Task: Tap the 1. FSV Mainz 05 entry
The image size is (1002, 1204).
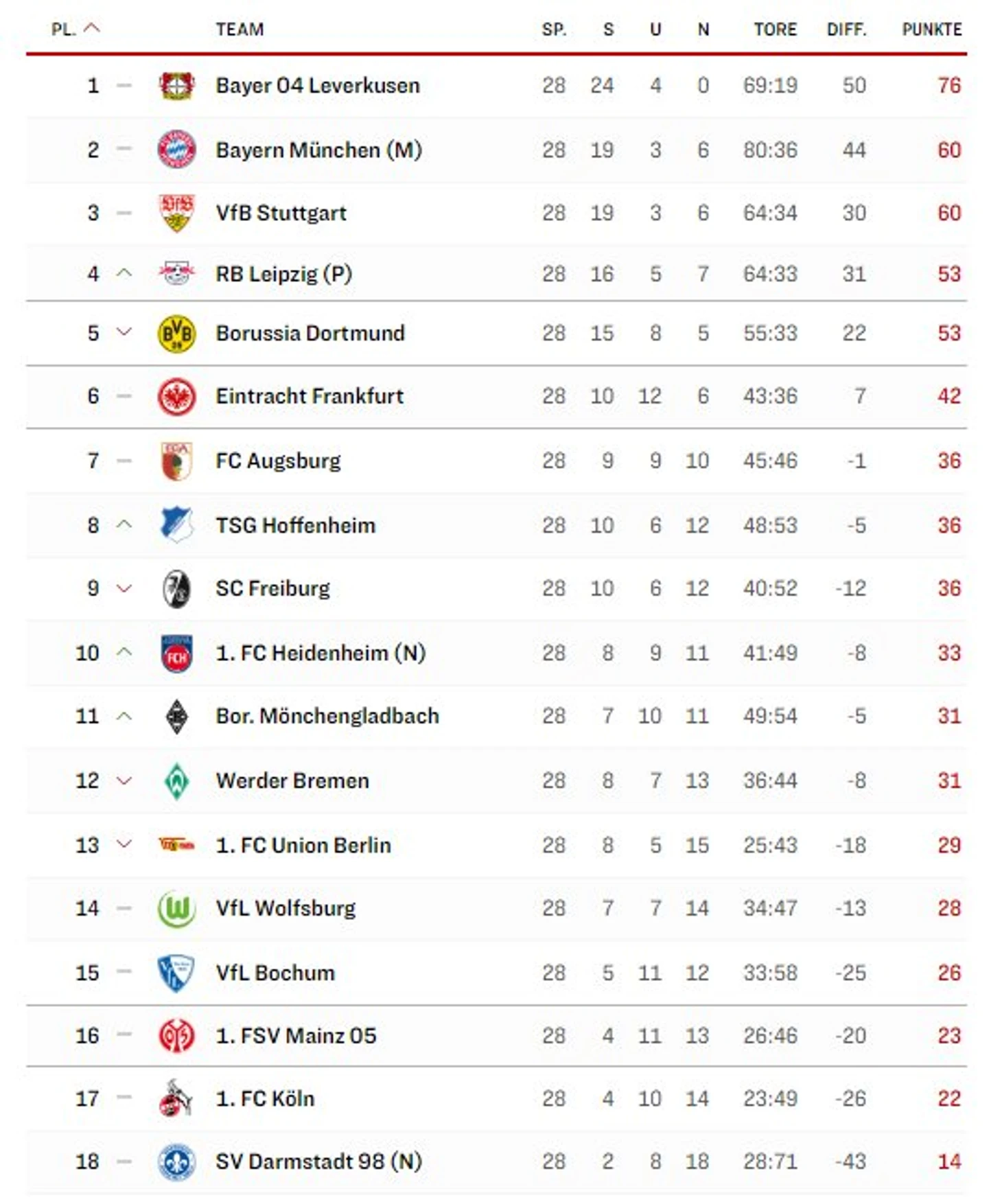Action: [296, 1035]
